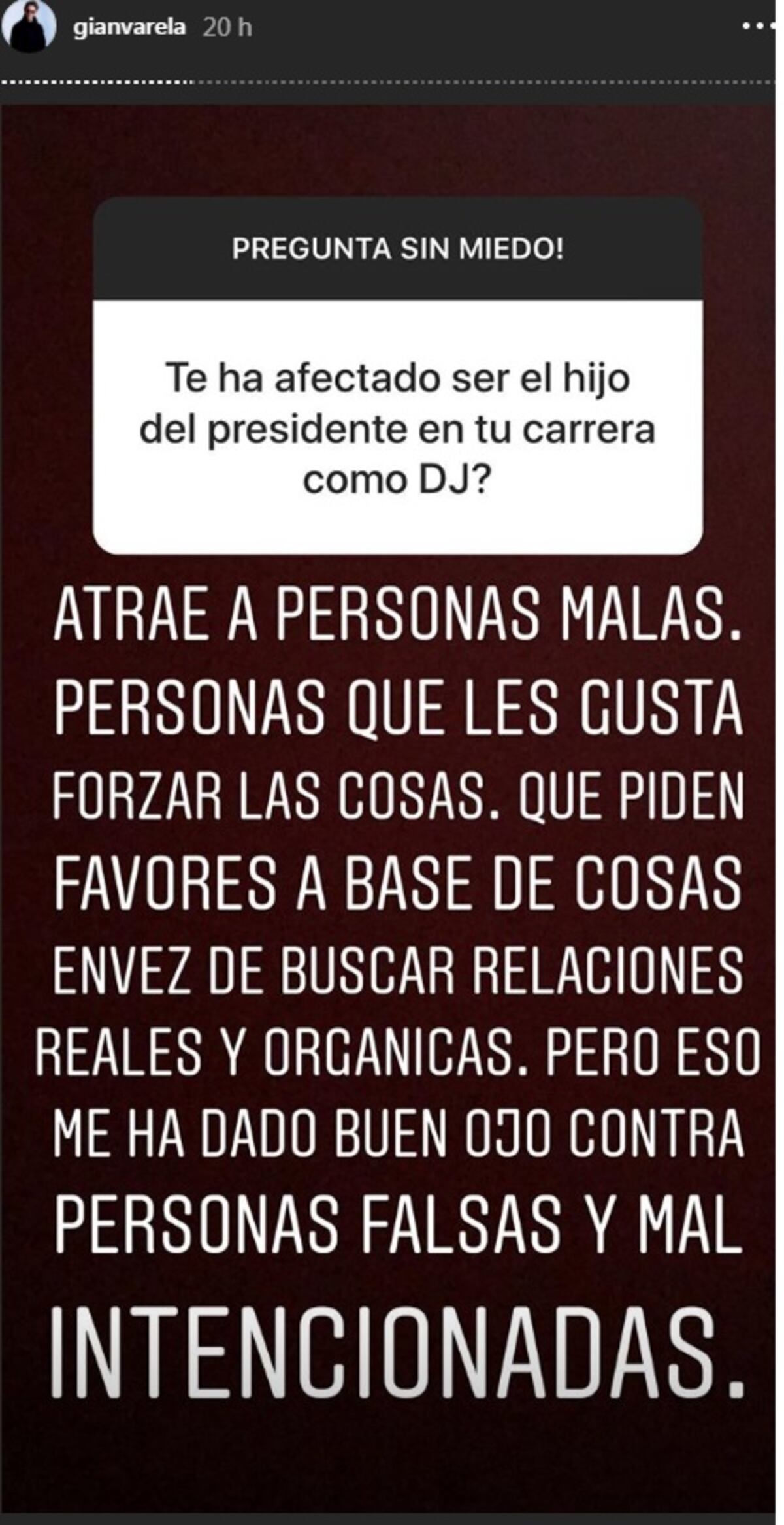Click the dotted story progress bar

coord(392,80)
